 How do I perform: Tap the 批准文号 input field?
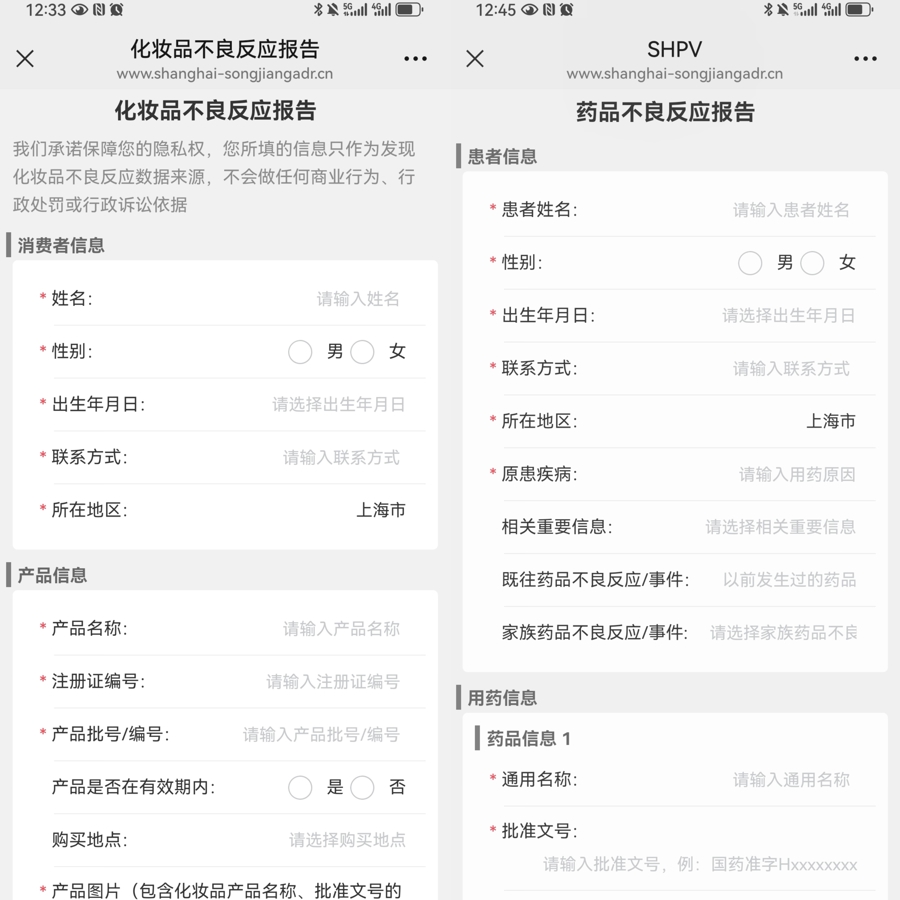(x=700, y=864)
